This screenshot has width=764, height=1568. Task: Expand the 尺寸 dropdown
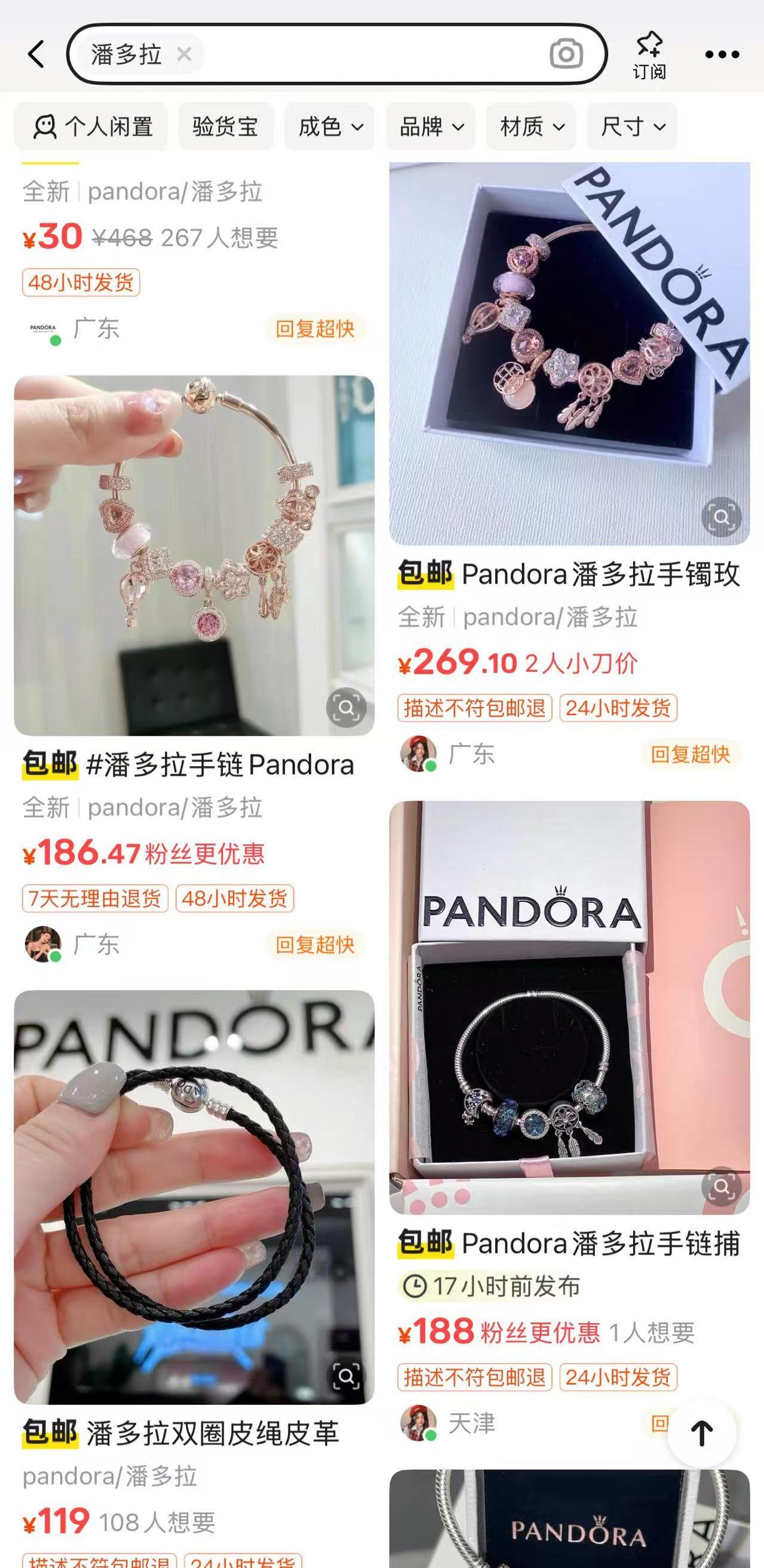[x=632, y=127]
